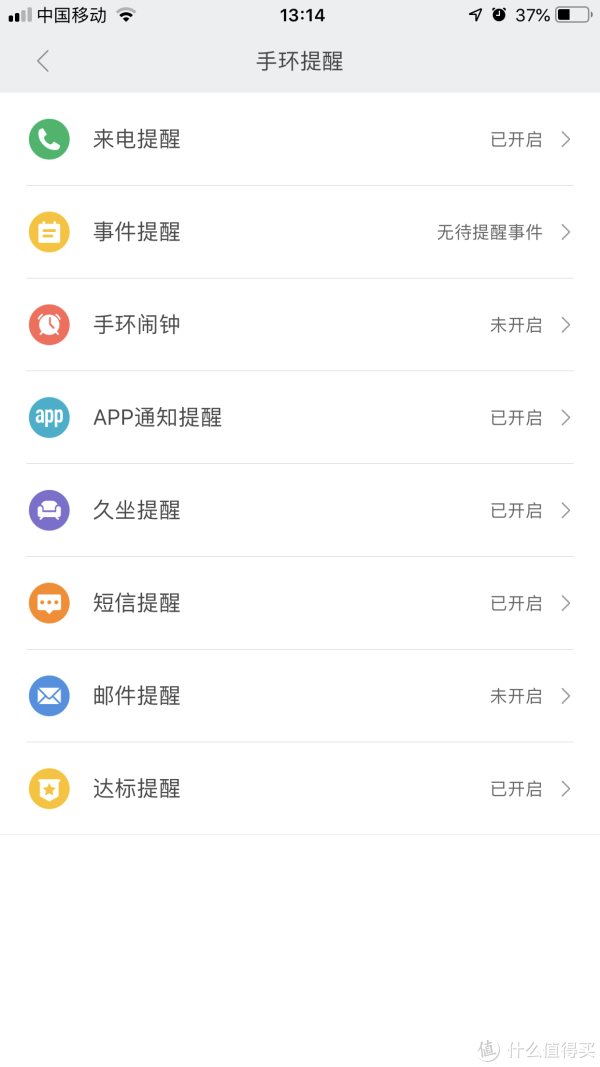Screen dimensions: 600x1067
Task: Open APP通知提醒 settings
Action: pyautogui.click(x=300, y=417)
